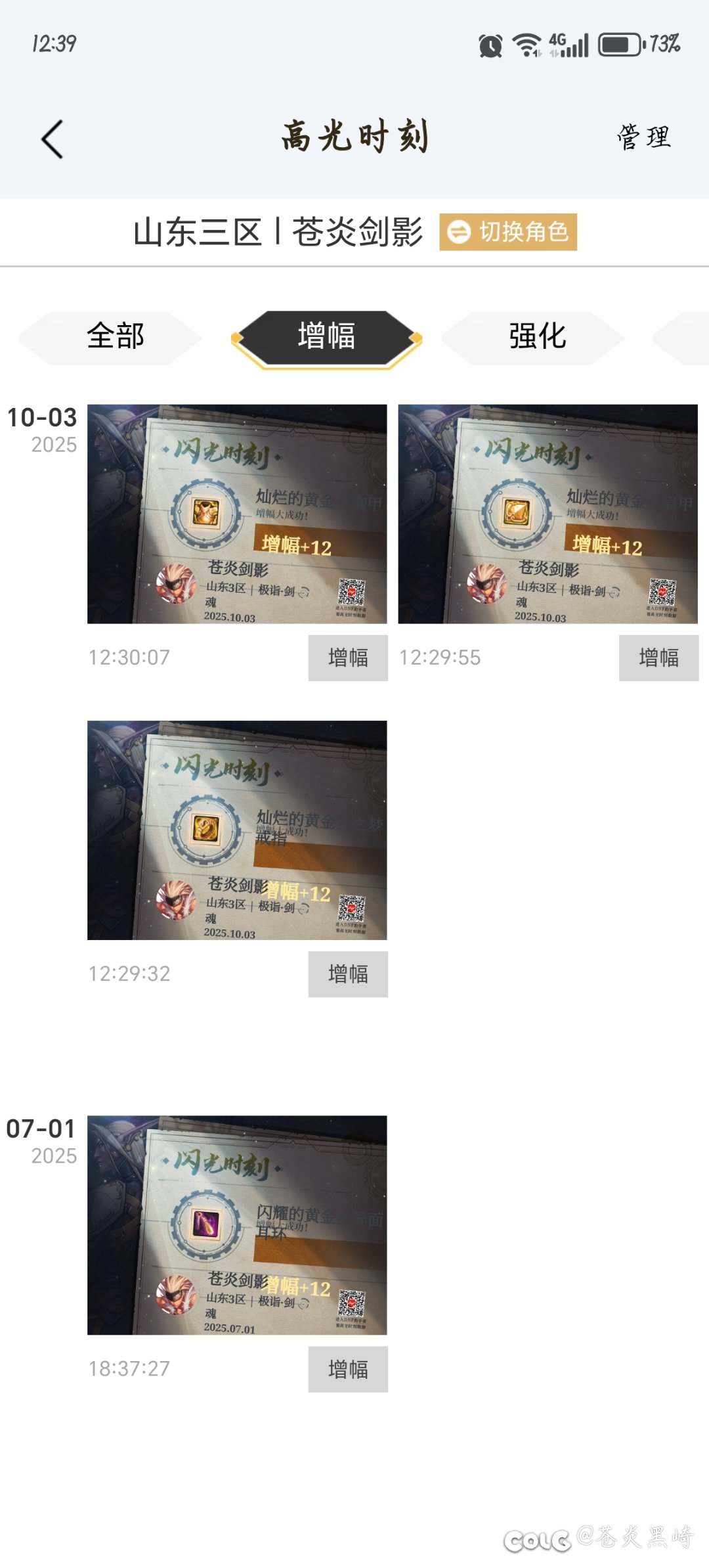Switch to the 全部 tab

pyautogui.click(x=115, y=336)
